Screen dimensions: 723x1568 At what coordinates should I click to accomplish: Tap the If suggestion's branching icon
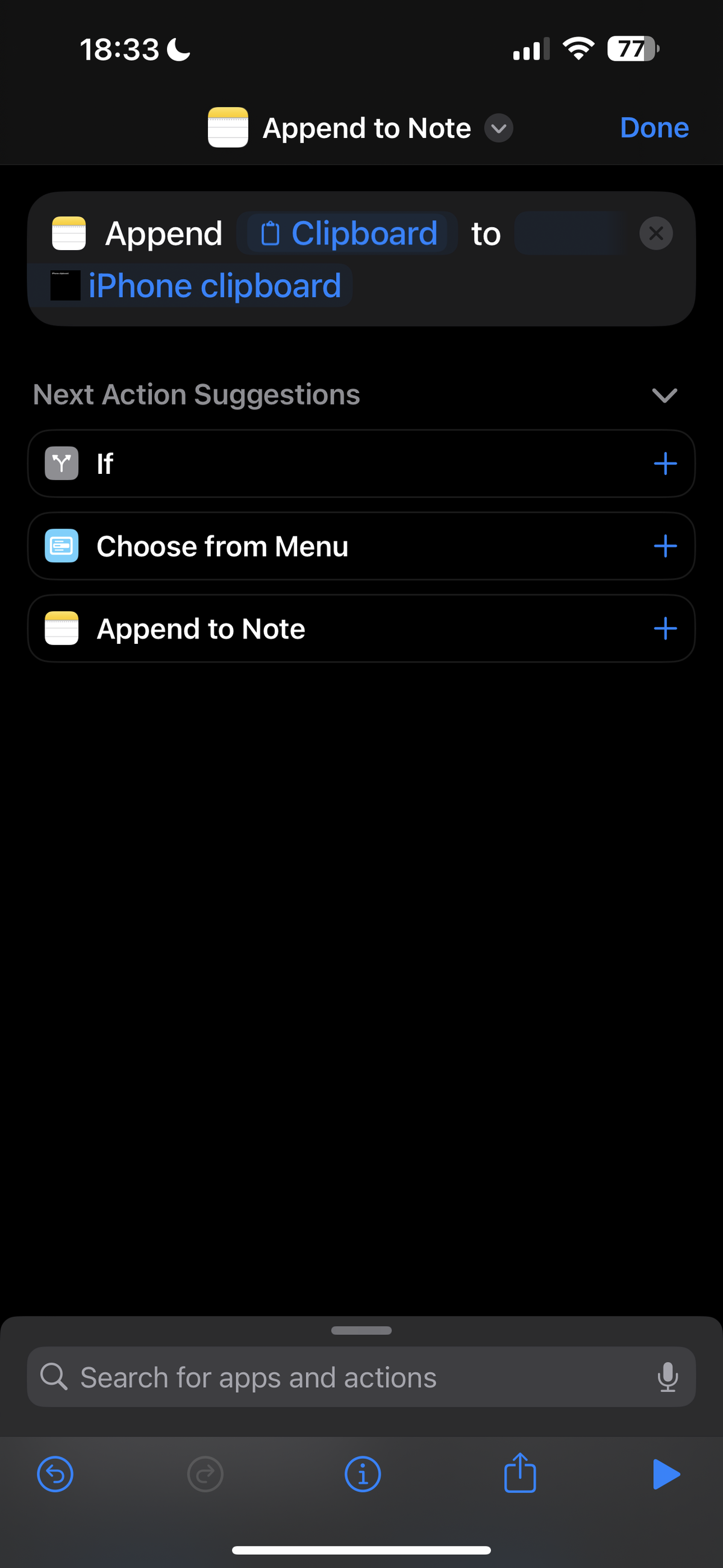coord(61,463)
